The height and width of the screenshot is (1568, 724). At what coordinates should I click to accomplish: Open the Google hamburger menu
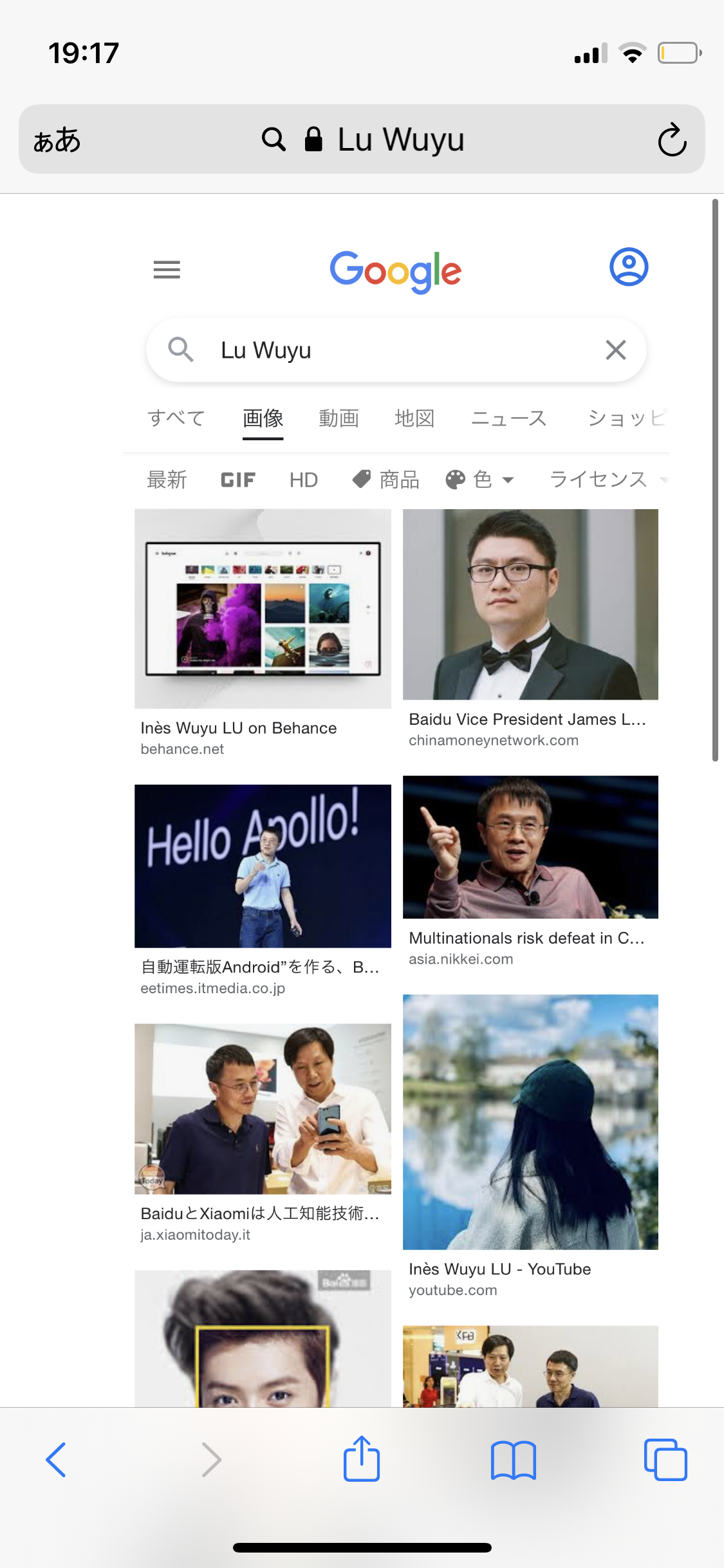coord(167,269)
